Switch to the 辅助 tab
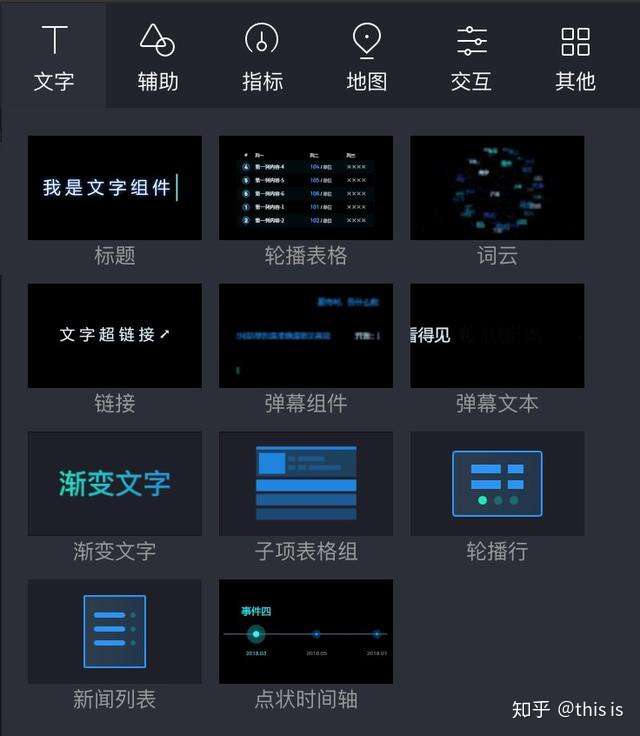Viewport: 640px width, 736px height. (x=158, y=57)
